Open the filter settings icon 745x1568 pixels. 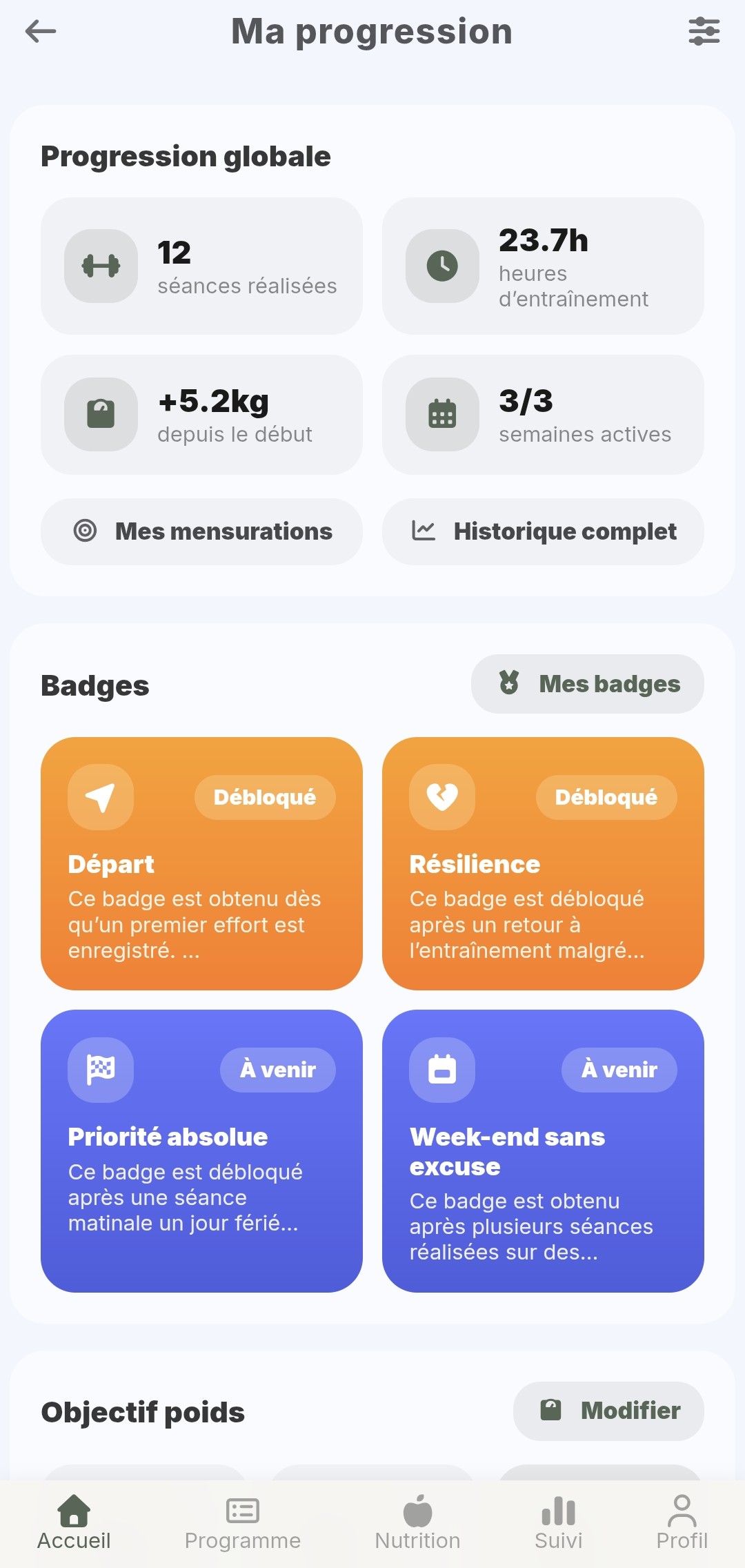point(704,31)
